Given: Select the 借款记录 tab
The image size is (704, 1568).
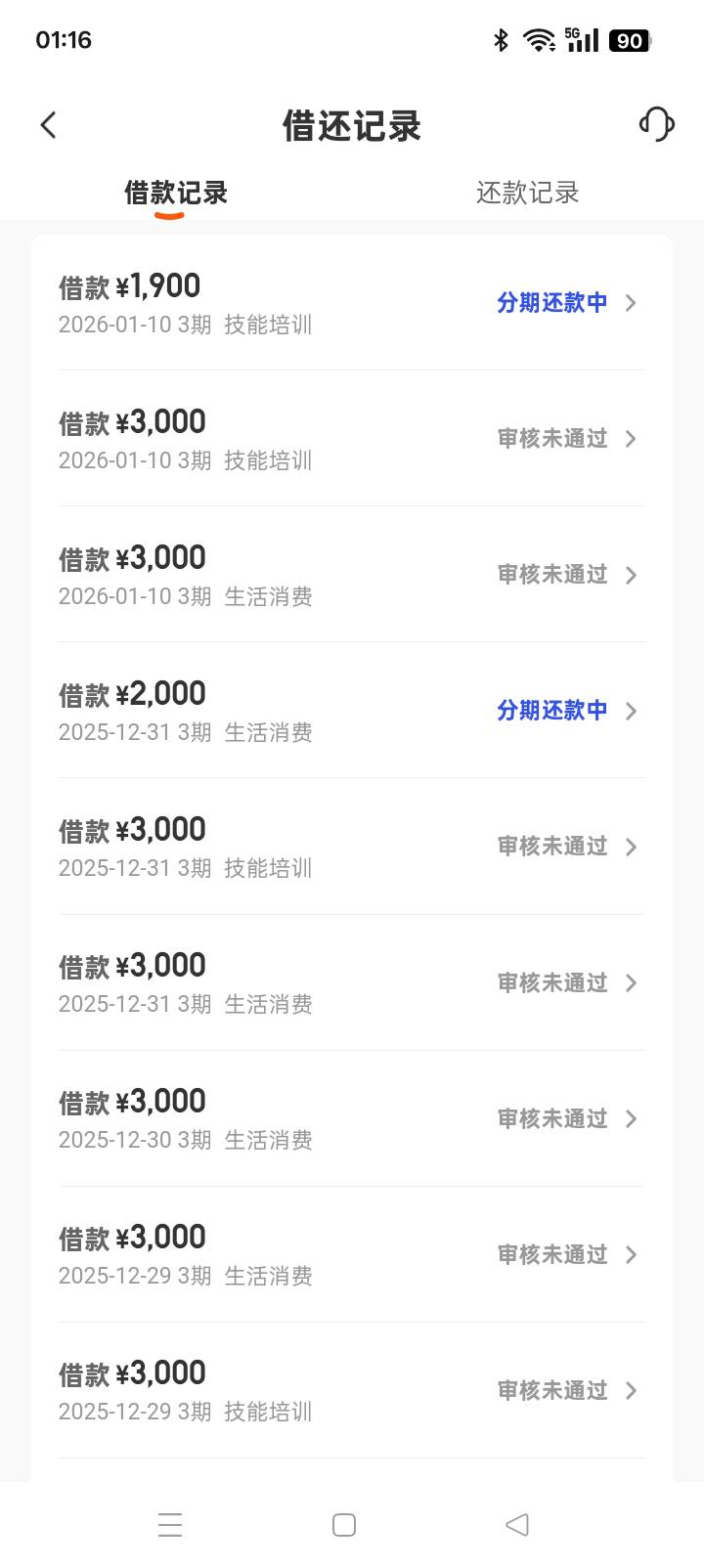Looking at the screenshot, I should (x=176, y=193).
